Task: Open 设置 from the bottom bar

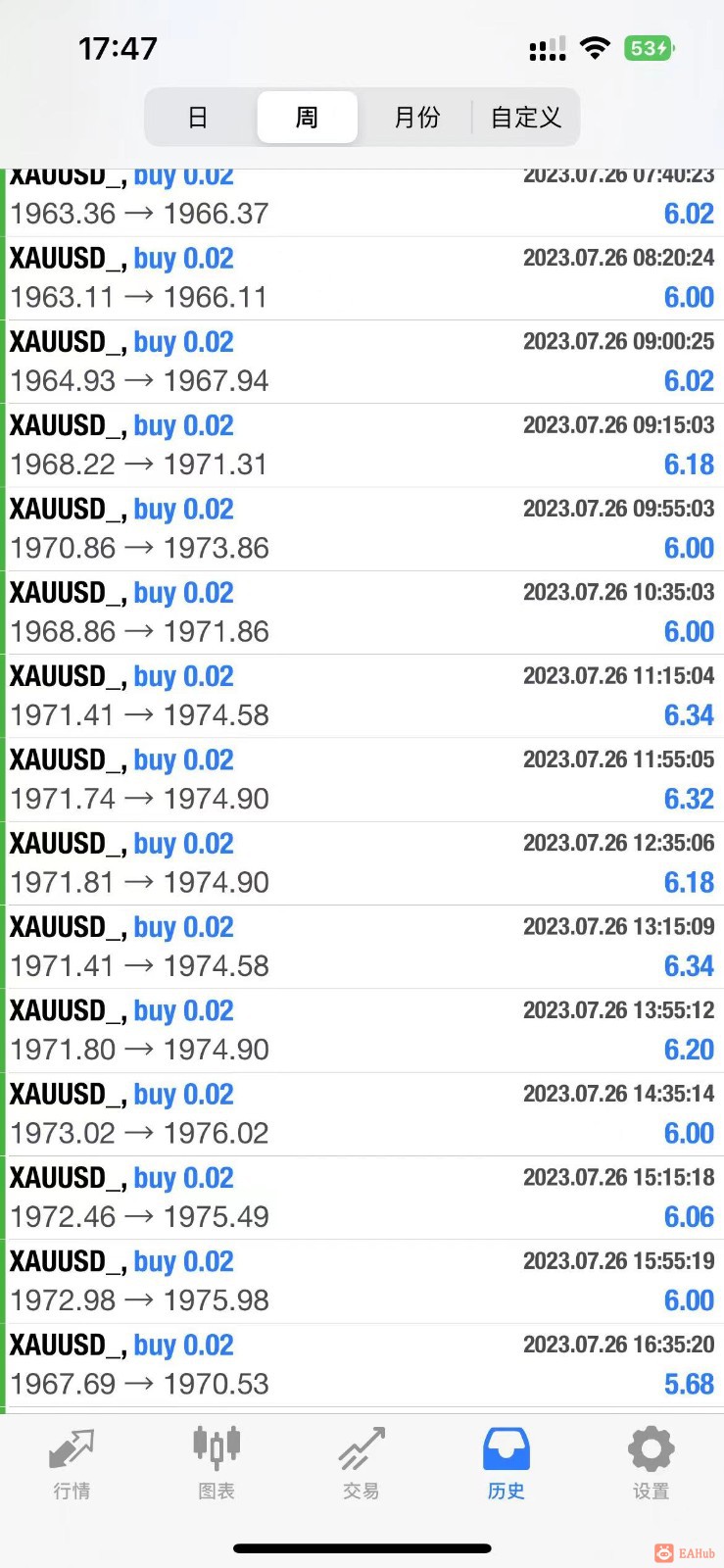Action: click(x=651, y=1464)
